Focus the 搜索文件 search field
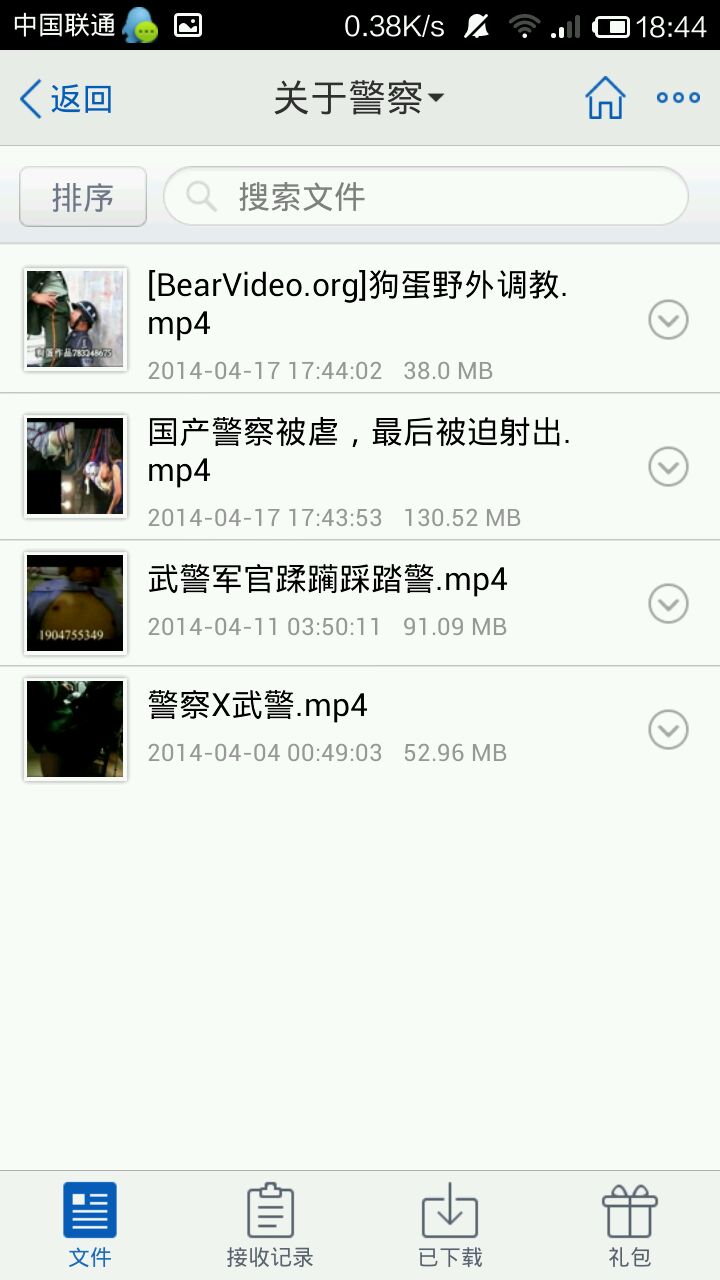The image size is (720, 1280). (426, 196)
